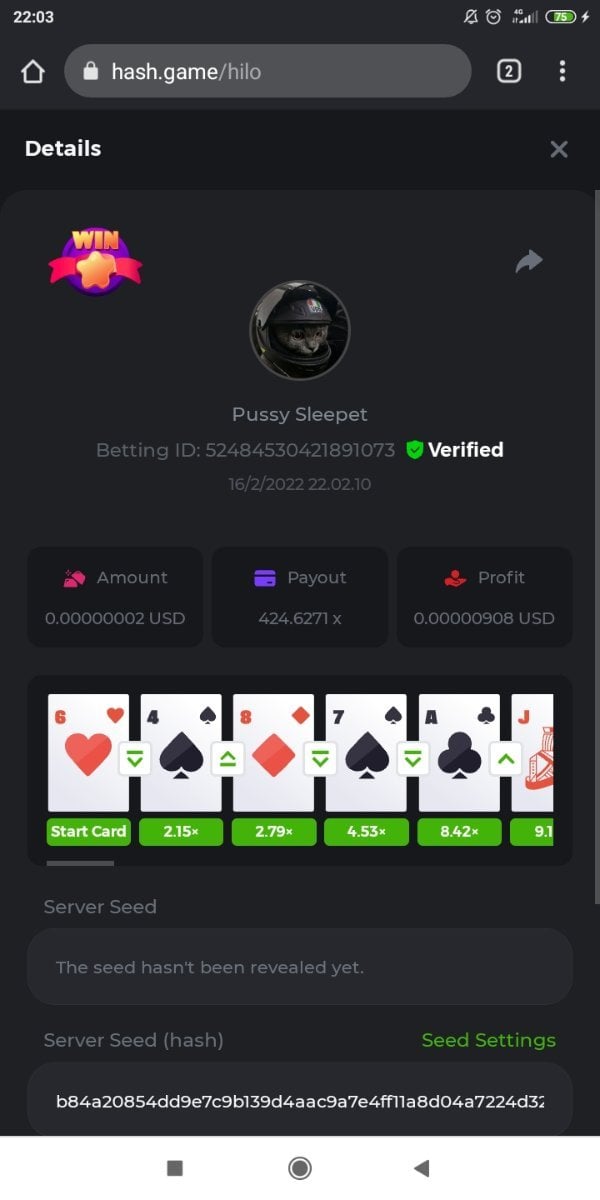This screenshot has height=1200, width=600.
Task: Close the Details panel
Action: 559,149
